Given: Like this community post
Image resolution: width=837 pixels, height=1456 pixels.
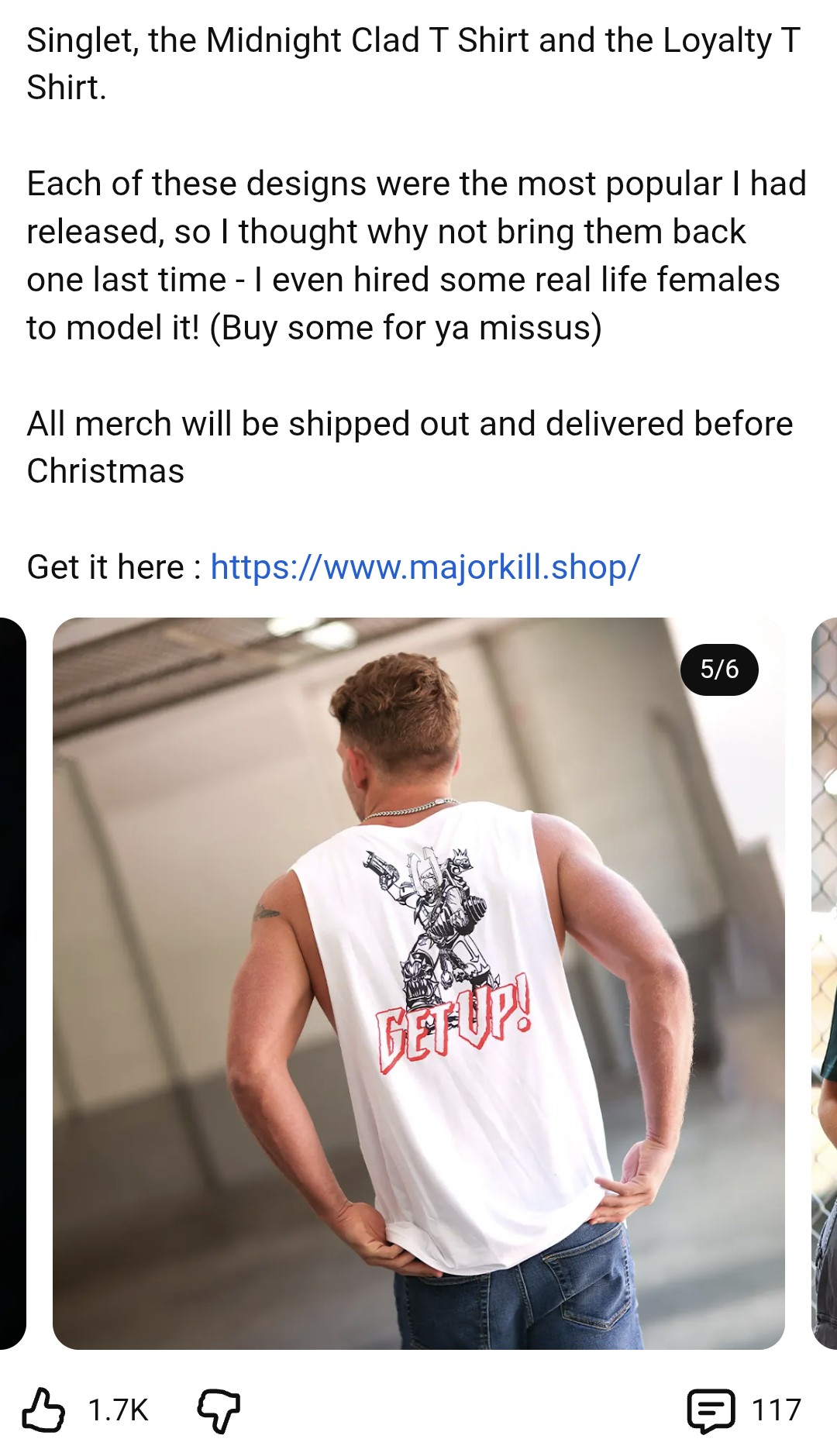Looking at the screenshot, I should tap(43, 1410).
